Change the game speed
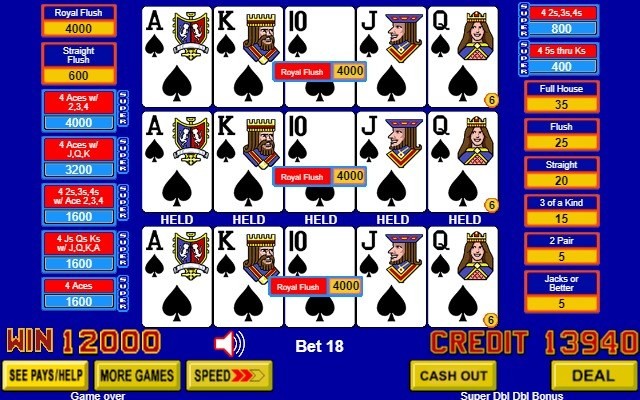The height and width of the screenshot is (400, 640). [x=229, y=376]
